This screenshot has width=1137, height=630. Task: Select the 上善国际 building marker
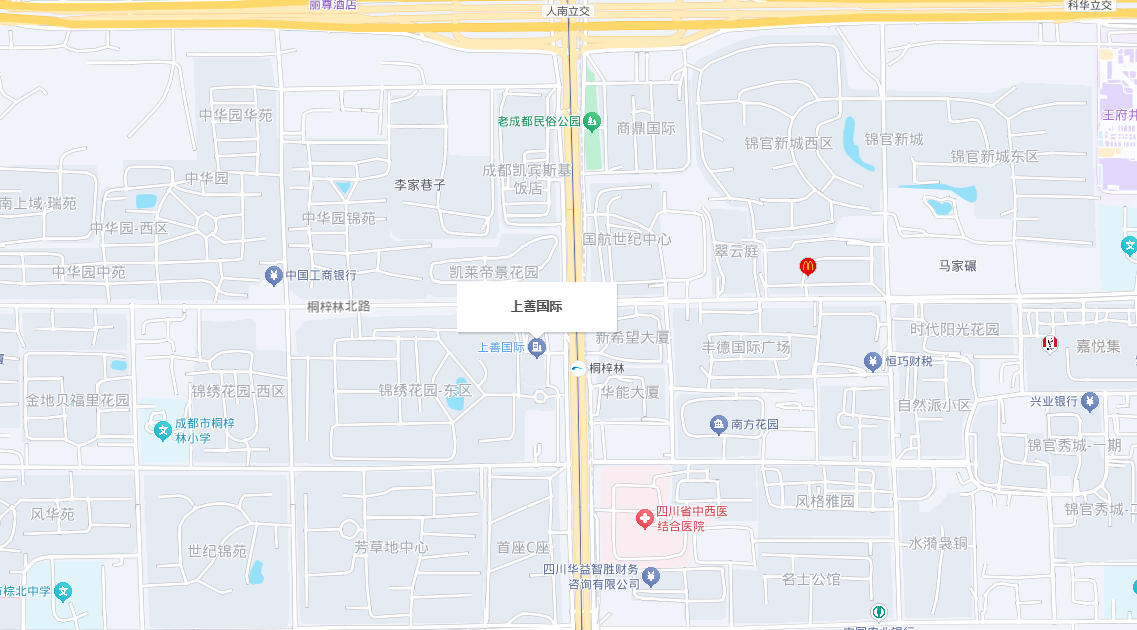click(539, 347)
